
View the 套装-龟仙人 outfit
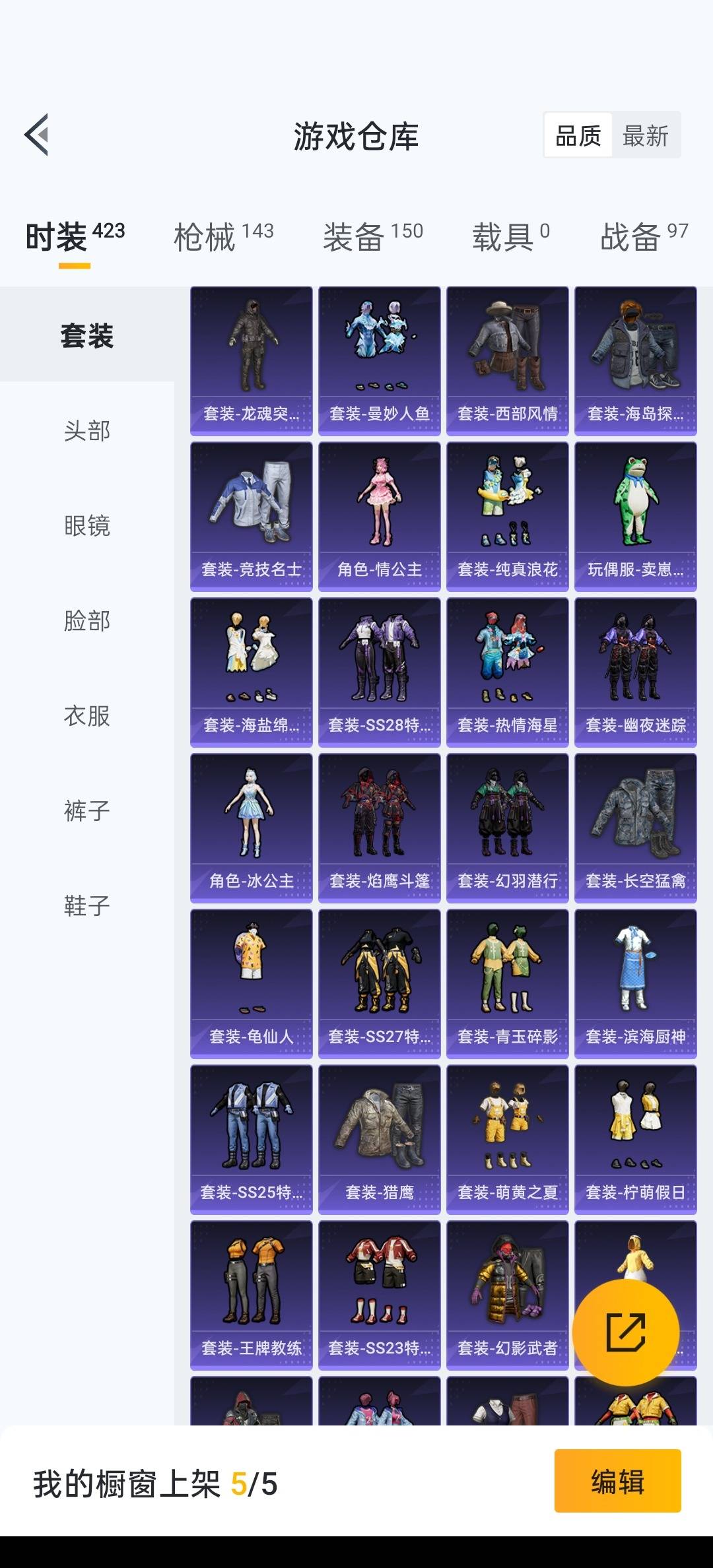252,984
